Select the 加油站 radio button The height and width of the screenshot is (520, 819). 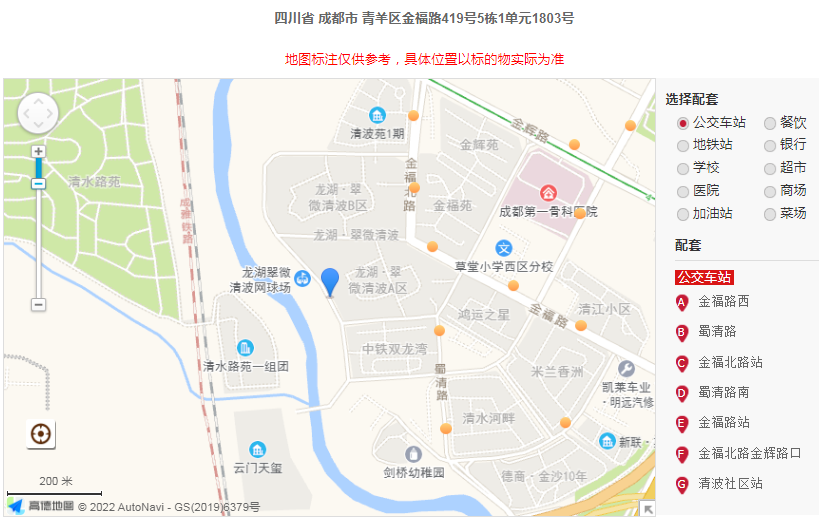683,213
